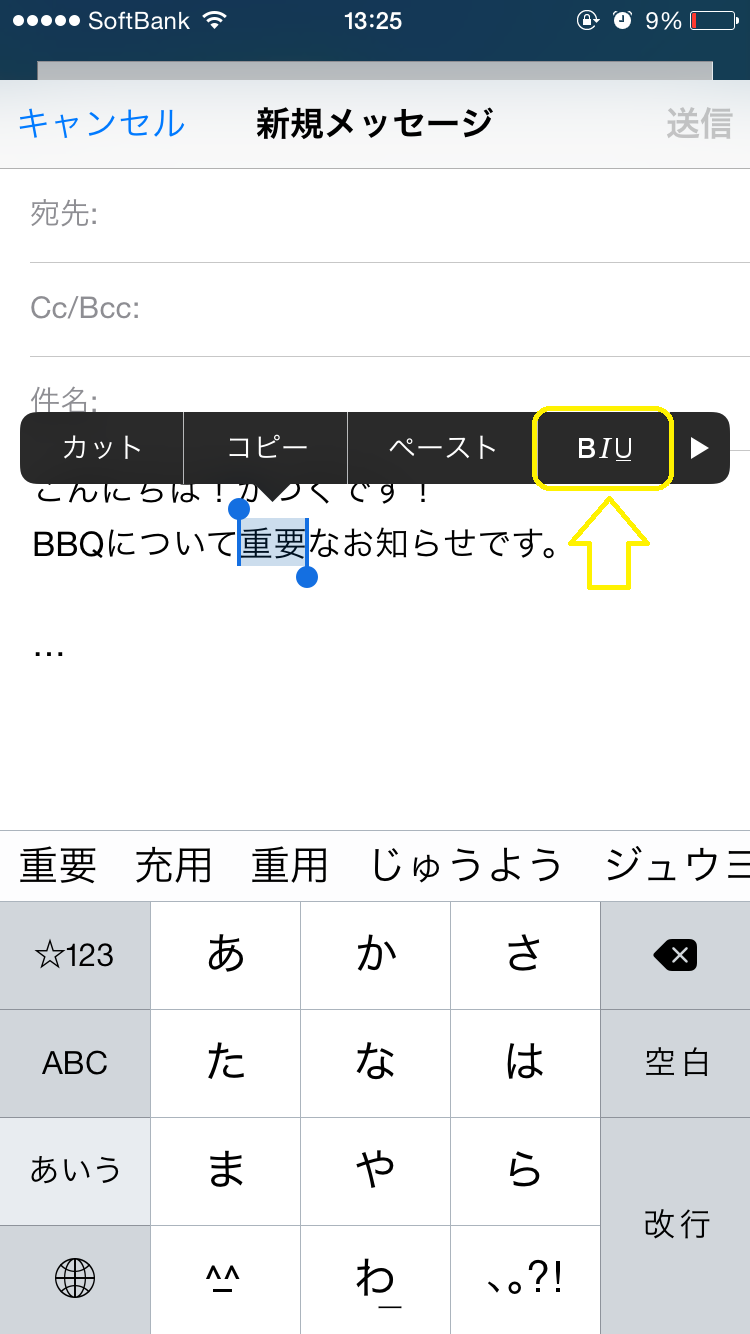Open the BIU text formatting option
This screenshot has height=1334, width=750.
604,448
